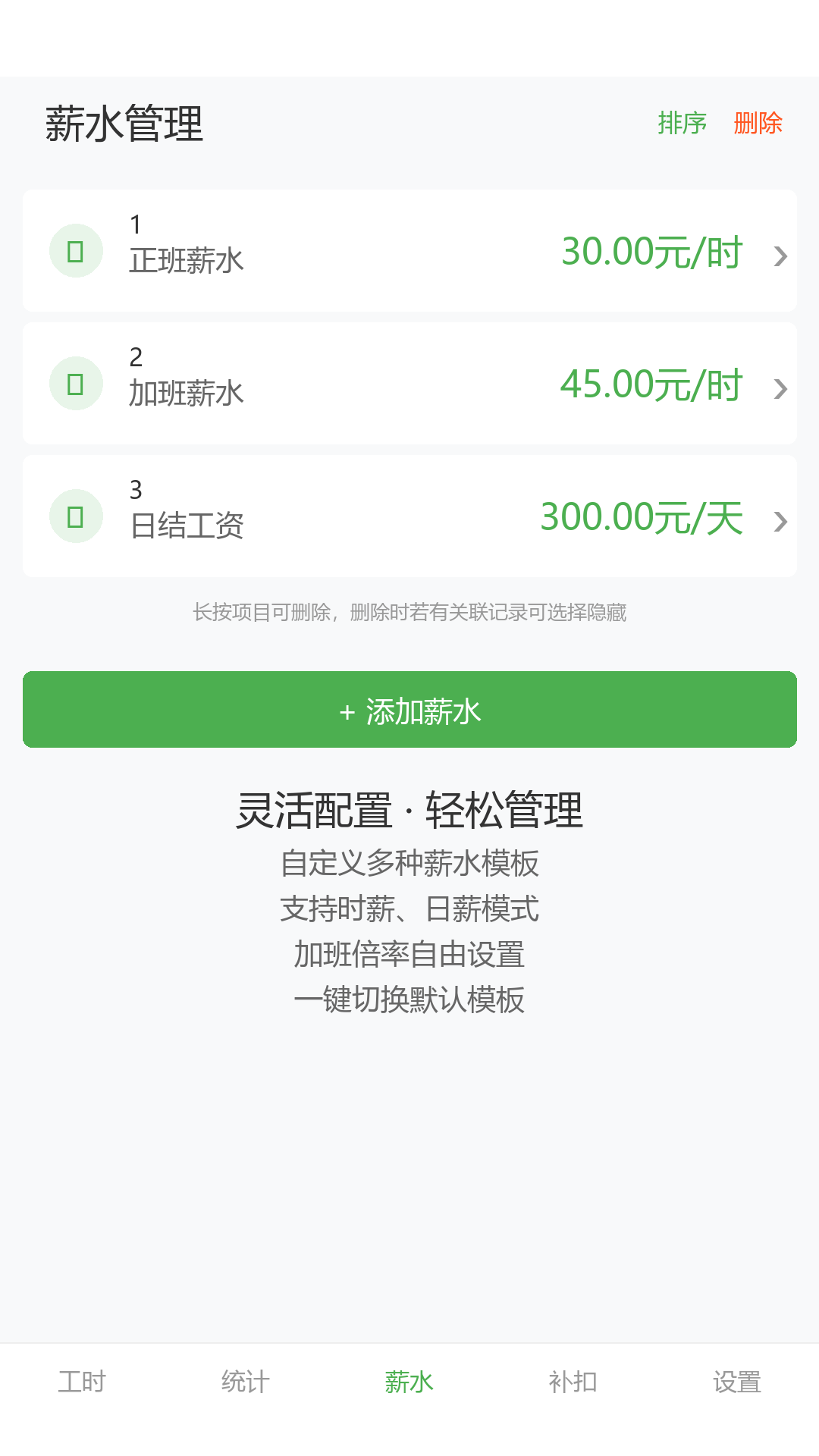Open the 补扣 section icon
Screen dimensions: 819x1456
(573, 1382)
